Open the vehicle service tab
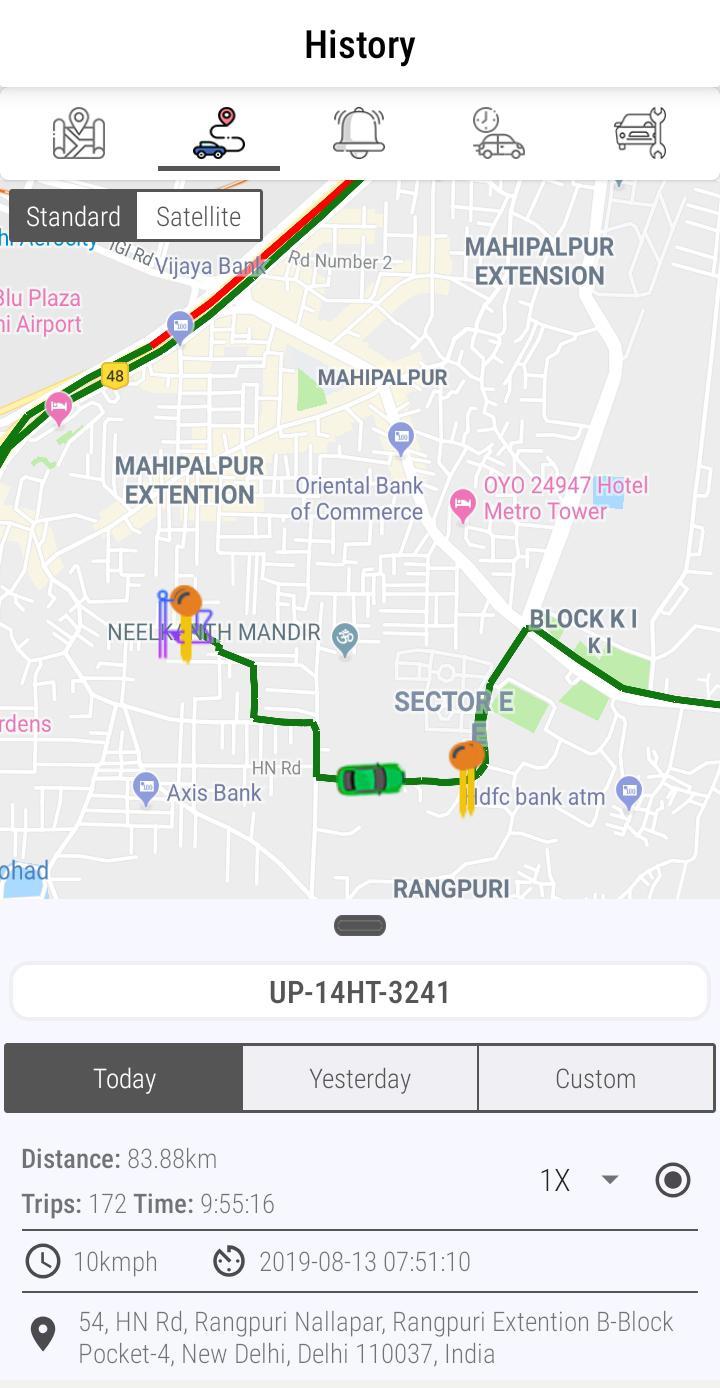The width and height of the screenshot is (720, 1388). (640, 134)
